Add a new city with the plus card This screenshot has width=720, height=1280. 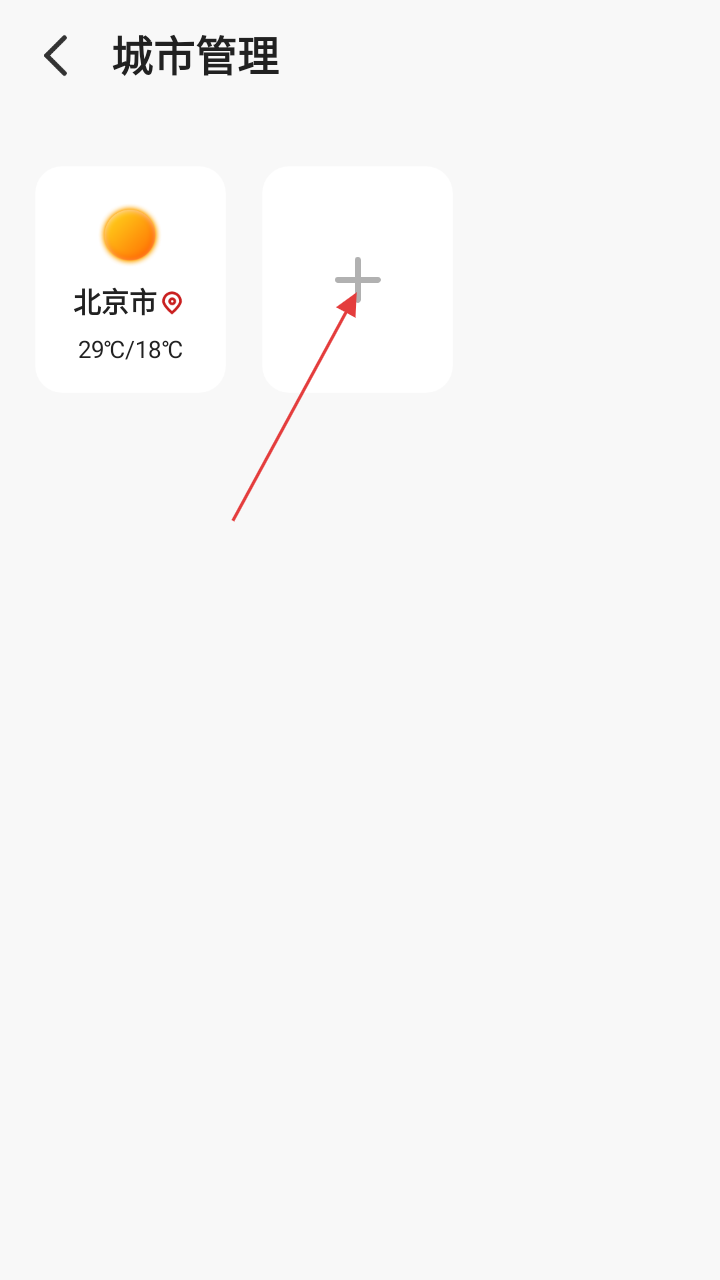tap(357, 280)
